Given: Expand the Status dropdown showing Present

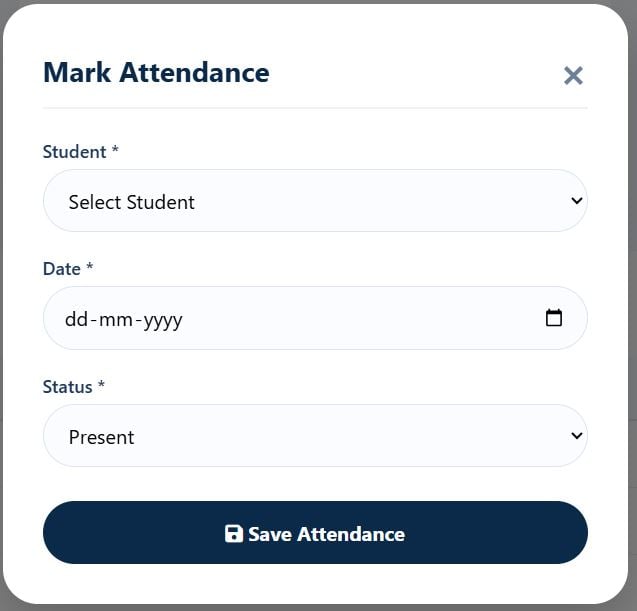Looking at the screenshot, I should [x=315, y=436].
